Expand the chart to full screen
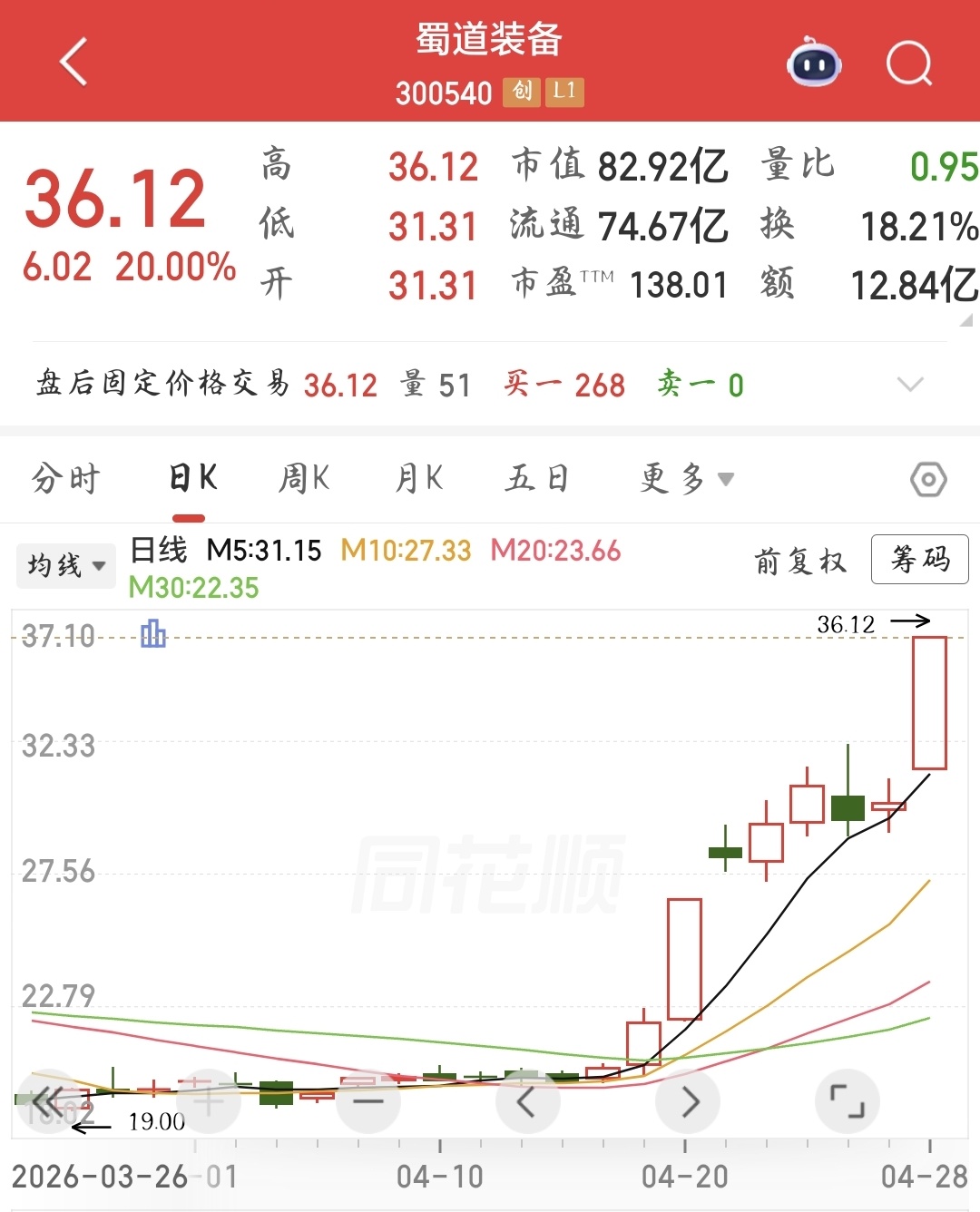This screenshot has width=980, height=1212. [x=848, y=1101]
